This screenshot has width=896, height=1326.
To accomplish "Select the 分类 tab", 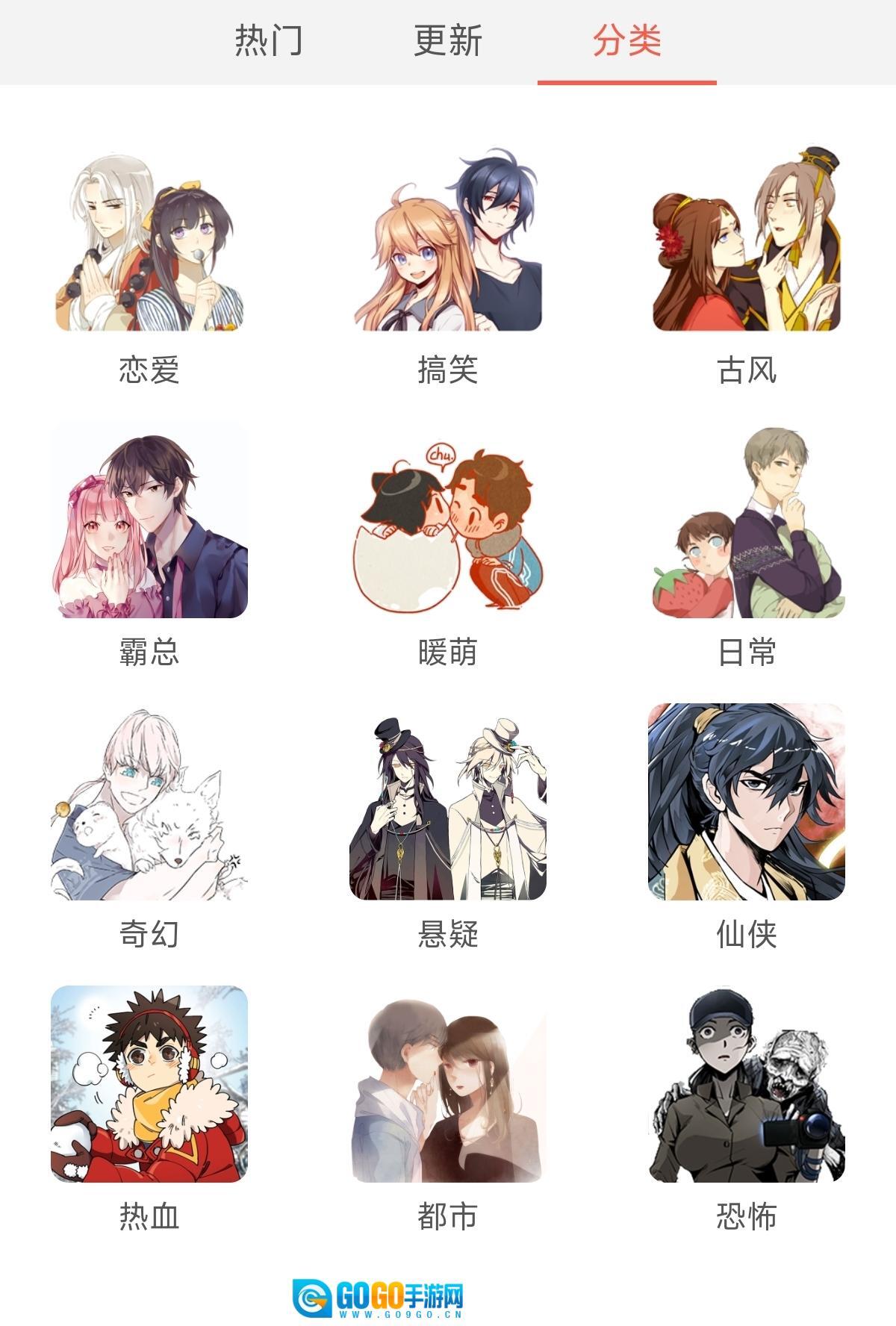I will pos(627,40).
